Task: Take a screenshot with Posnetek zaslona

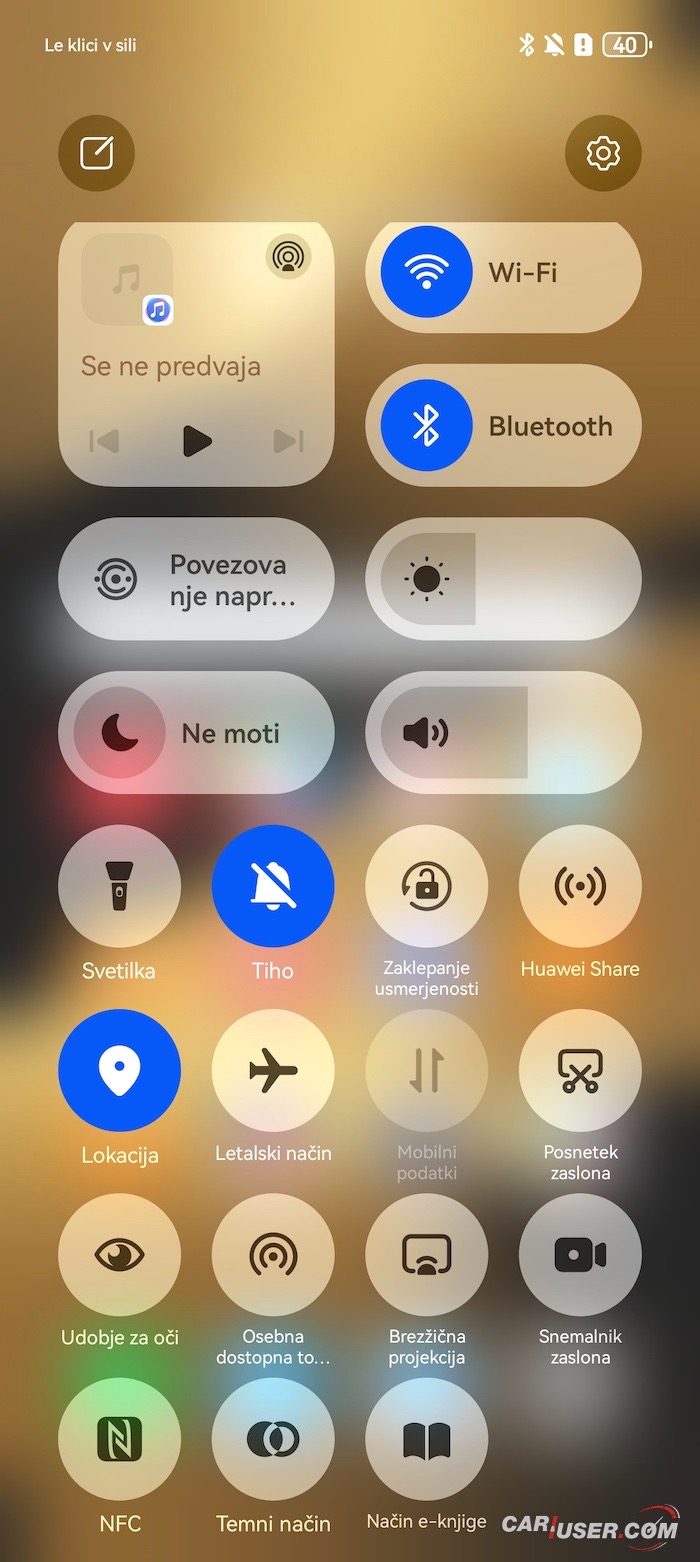Action: (x=580, y=1070)
